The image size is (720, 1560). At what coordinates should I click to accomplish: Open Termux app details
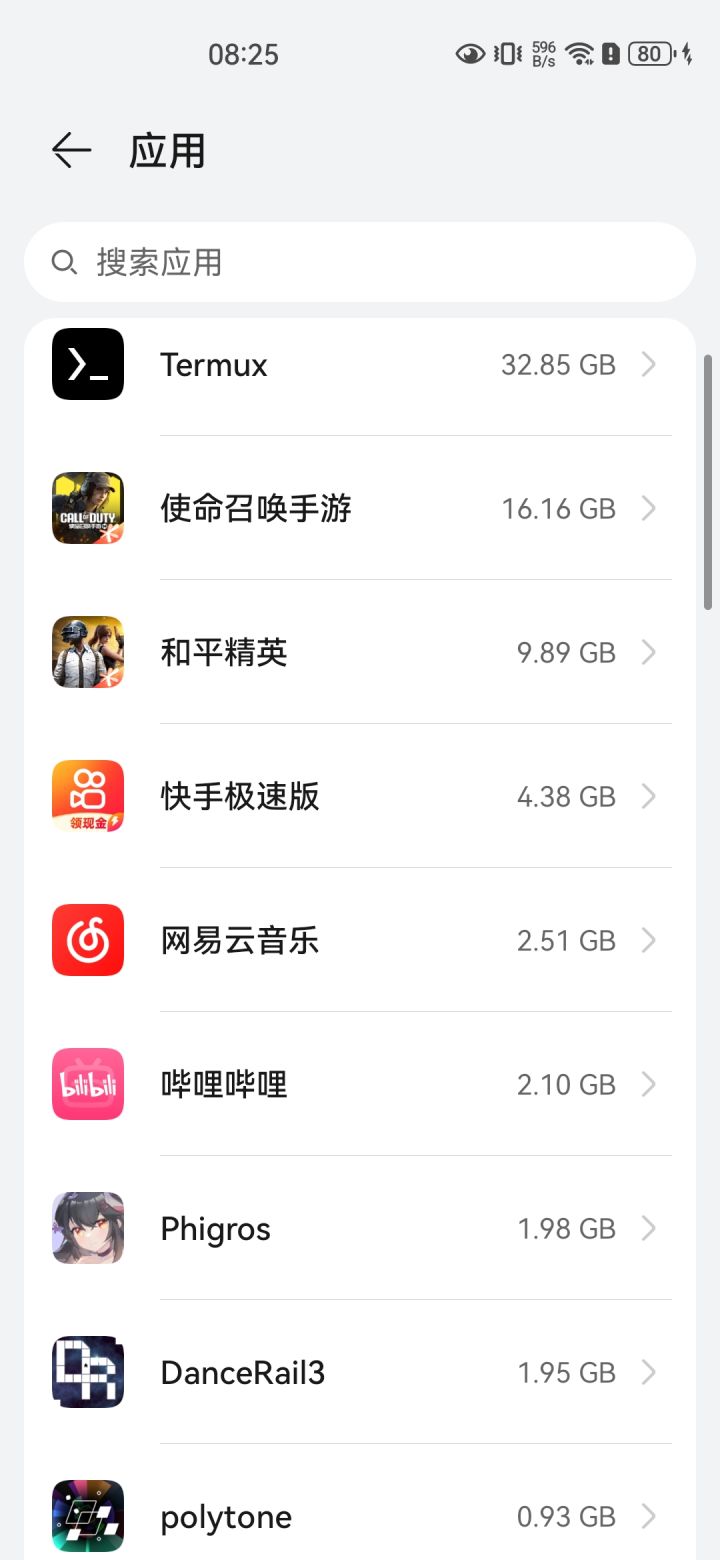pos(360,365)
